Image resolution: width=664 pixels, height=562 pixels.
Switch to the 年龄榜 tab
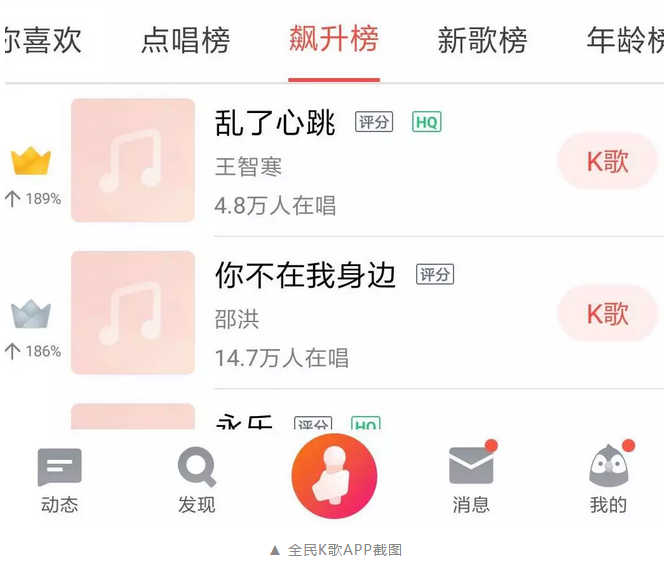click(x=626, y=41)
